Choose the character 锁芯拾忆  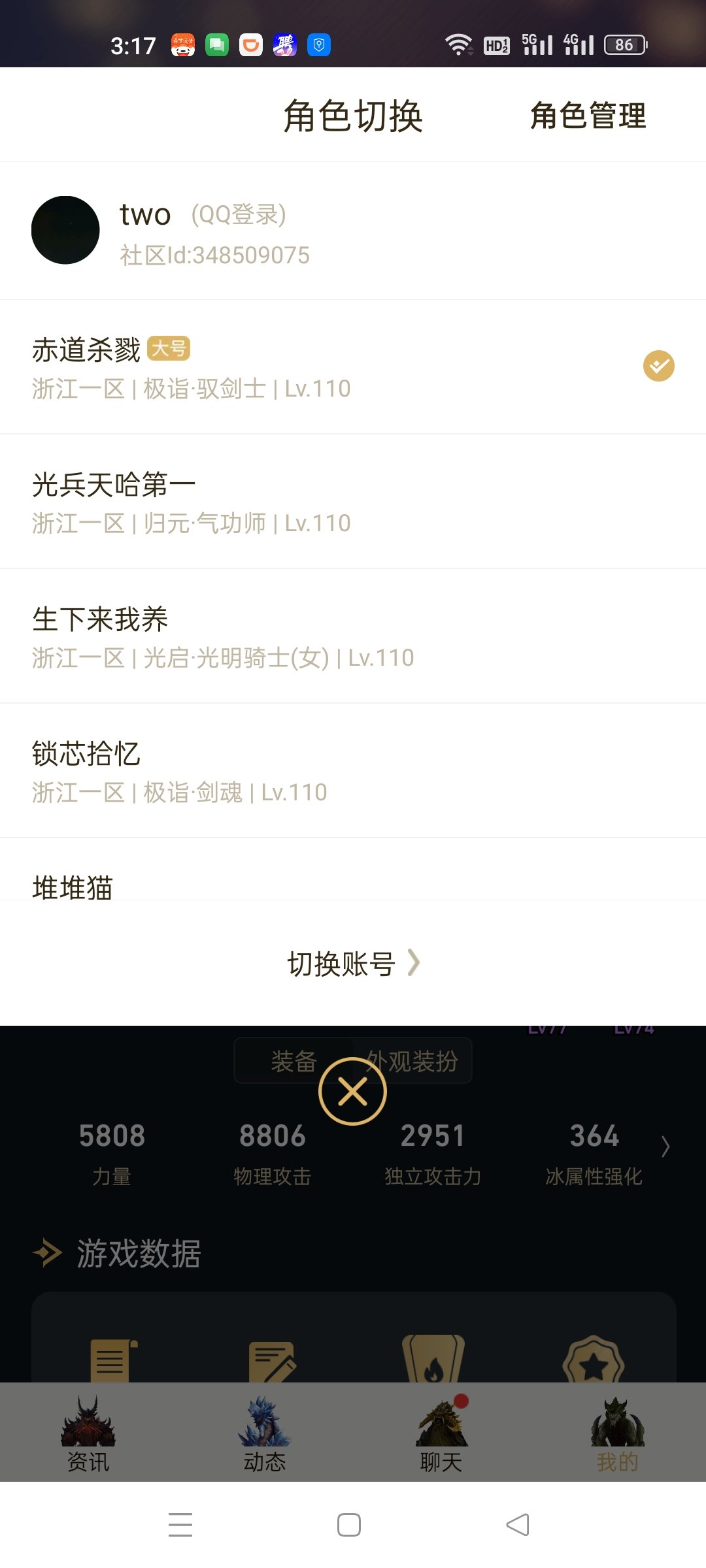353,771
